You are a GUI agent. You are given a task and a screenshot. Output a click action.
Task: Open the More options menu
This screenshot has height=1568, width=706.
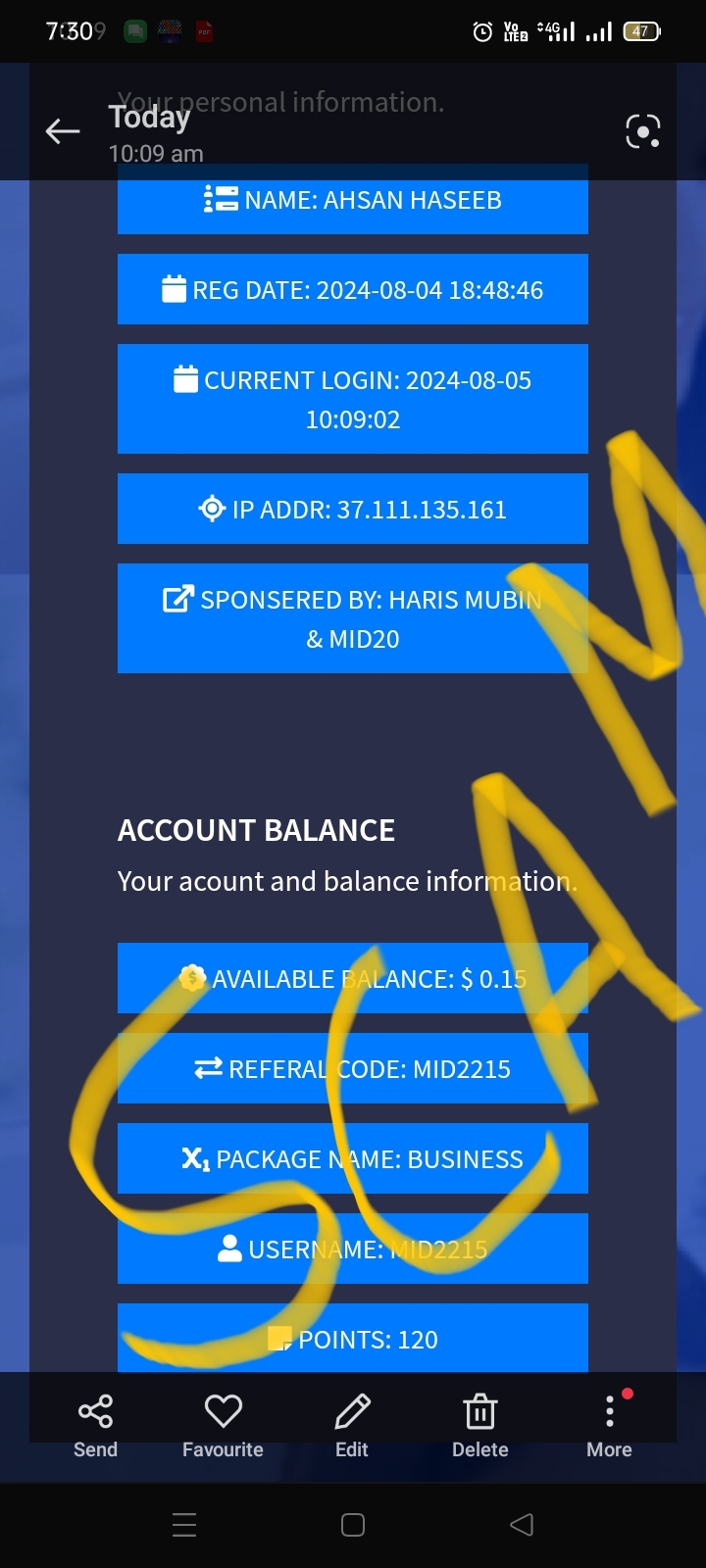tap(609, 1426)
